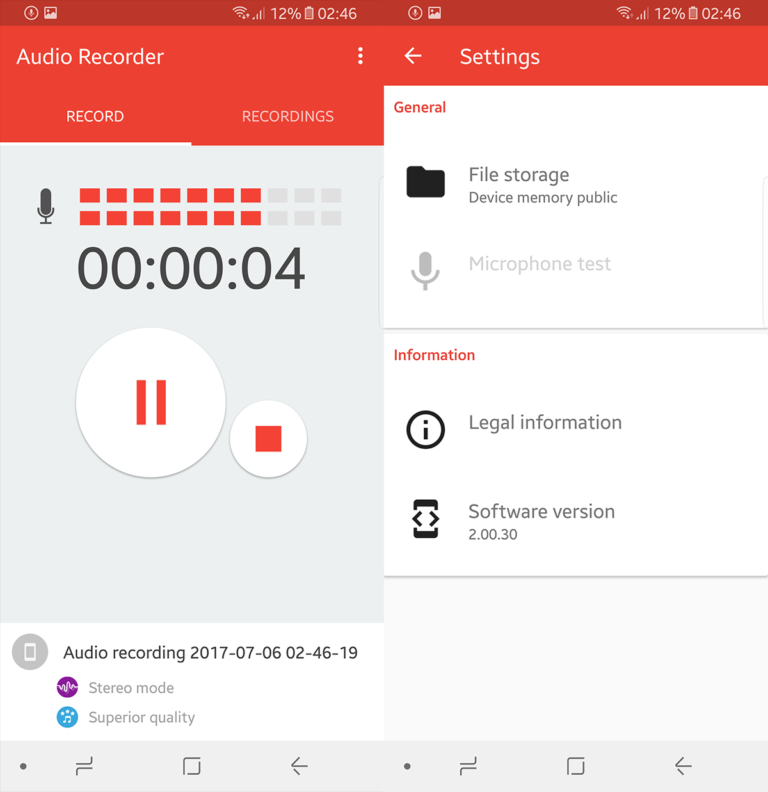The image size is (768, 792).
Task: Open Legal information
Action: point(545,422)
